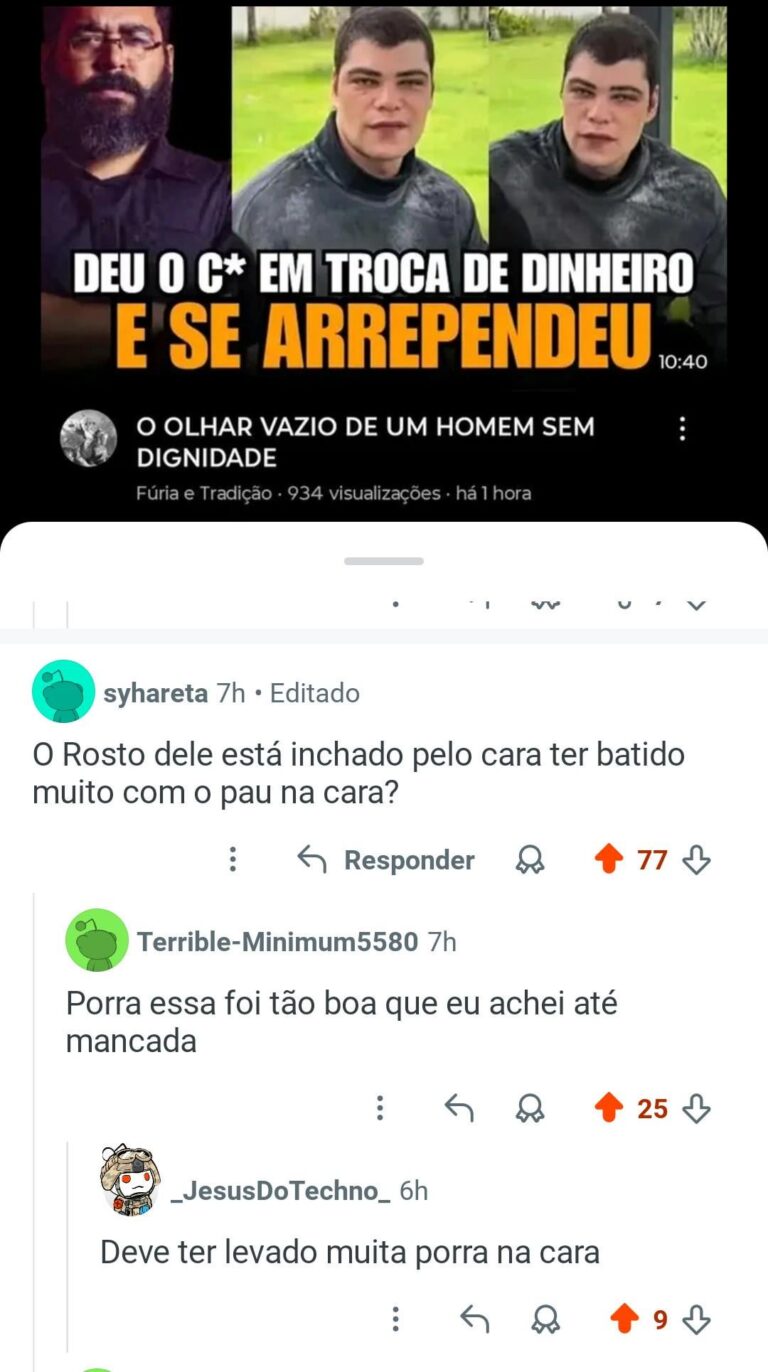Open overflow menu on syhareta's comment

[232, 859]
